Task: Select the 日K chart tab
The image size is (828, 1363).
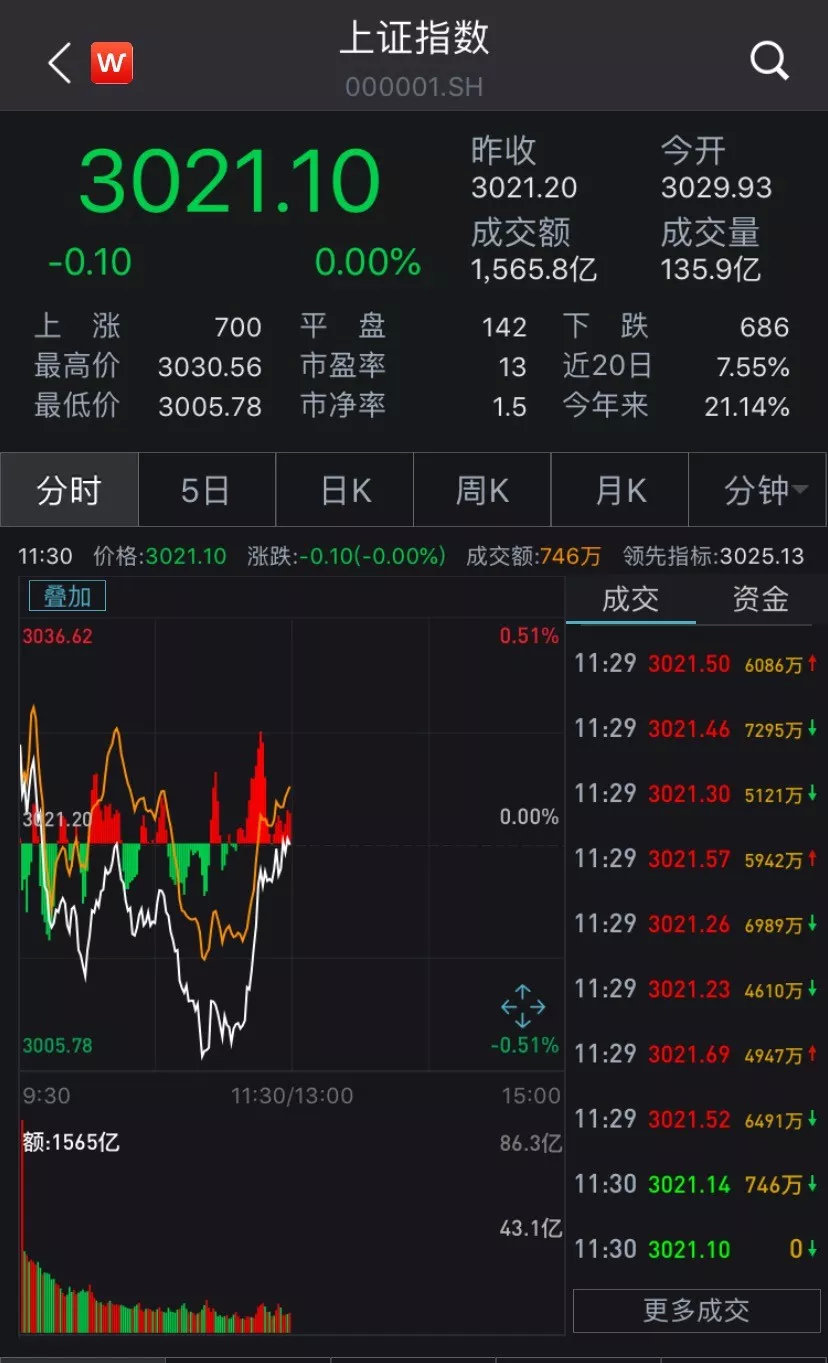Action: click(x=346, y=490)
